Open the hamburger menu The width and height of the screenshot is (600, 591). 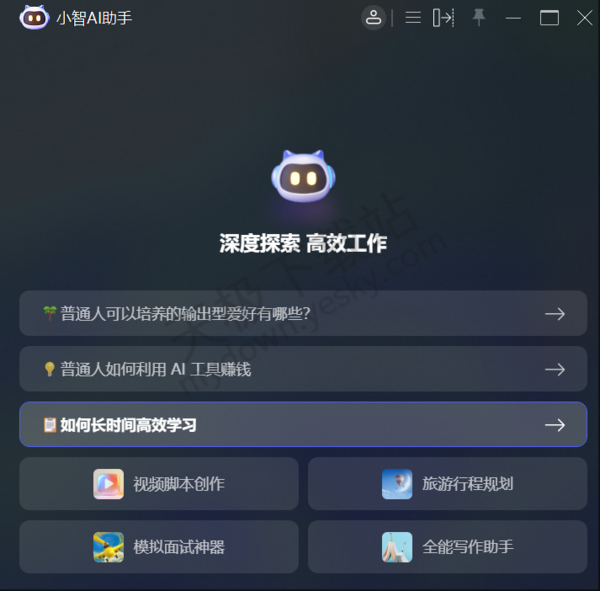click(413, 17)
